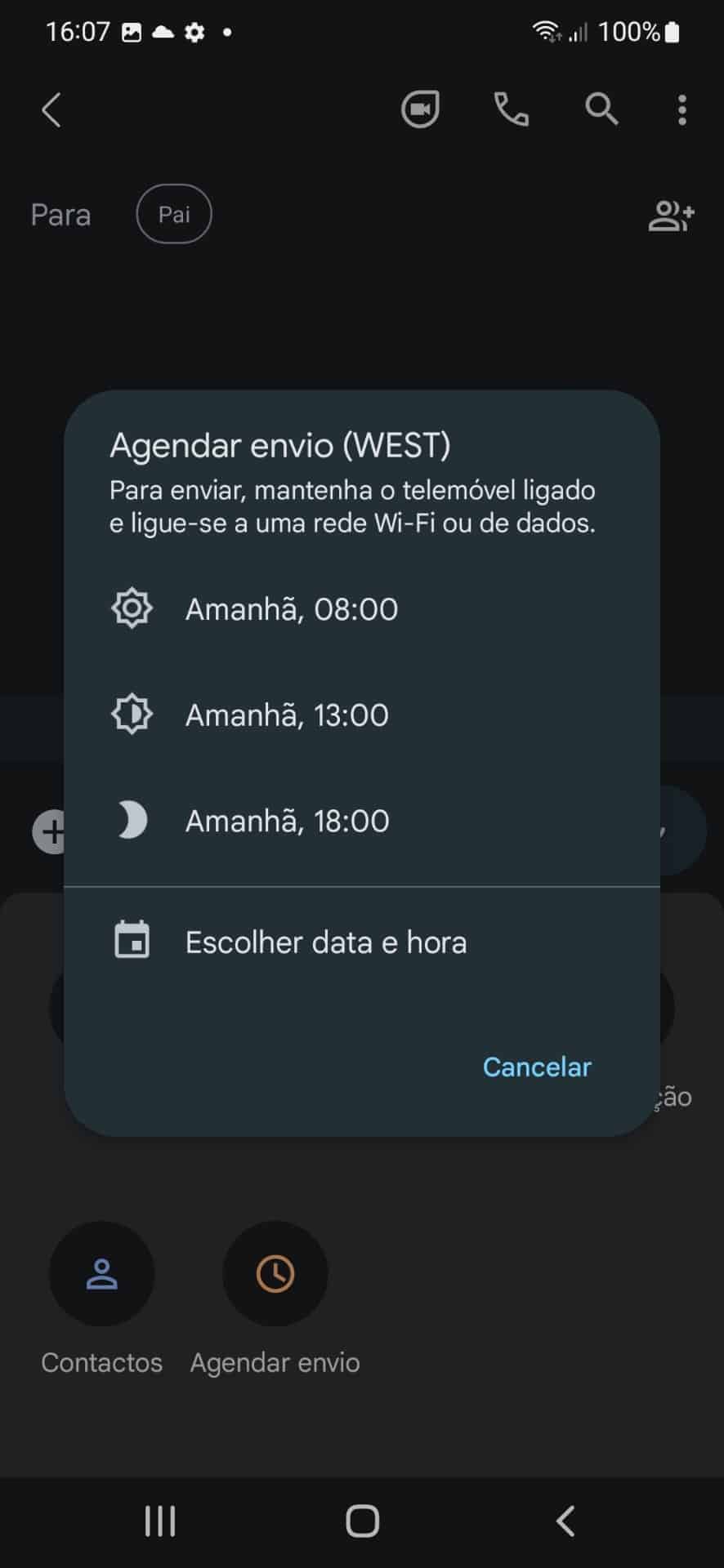Open the Agendar envio shortcut
This screenshot has height=1568, width=724.
coord(275,1274)
